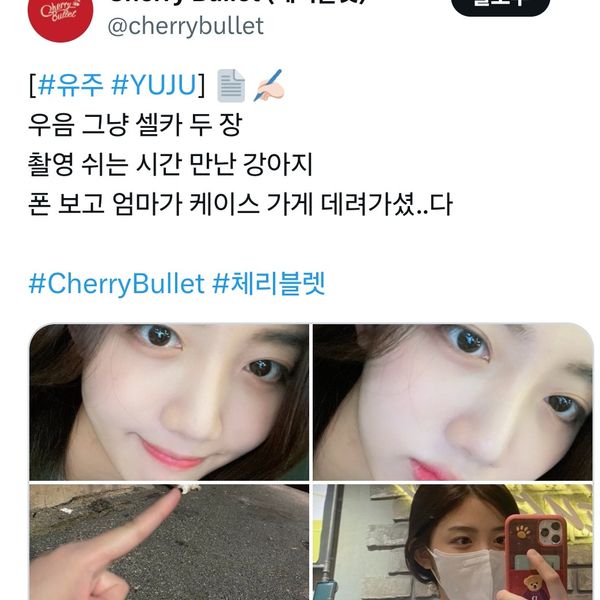
Task: View the first selfie photo
Action: tap(169, 402)
